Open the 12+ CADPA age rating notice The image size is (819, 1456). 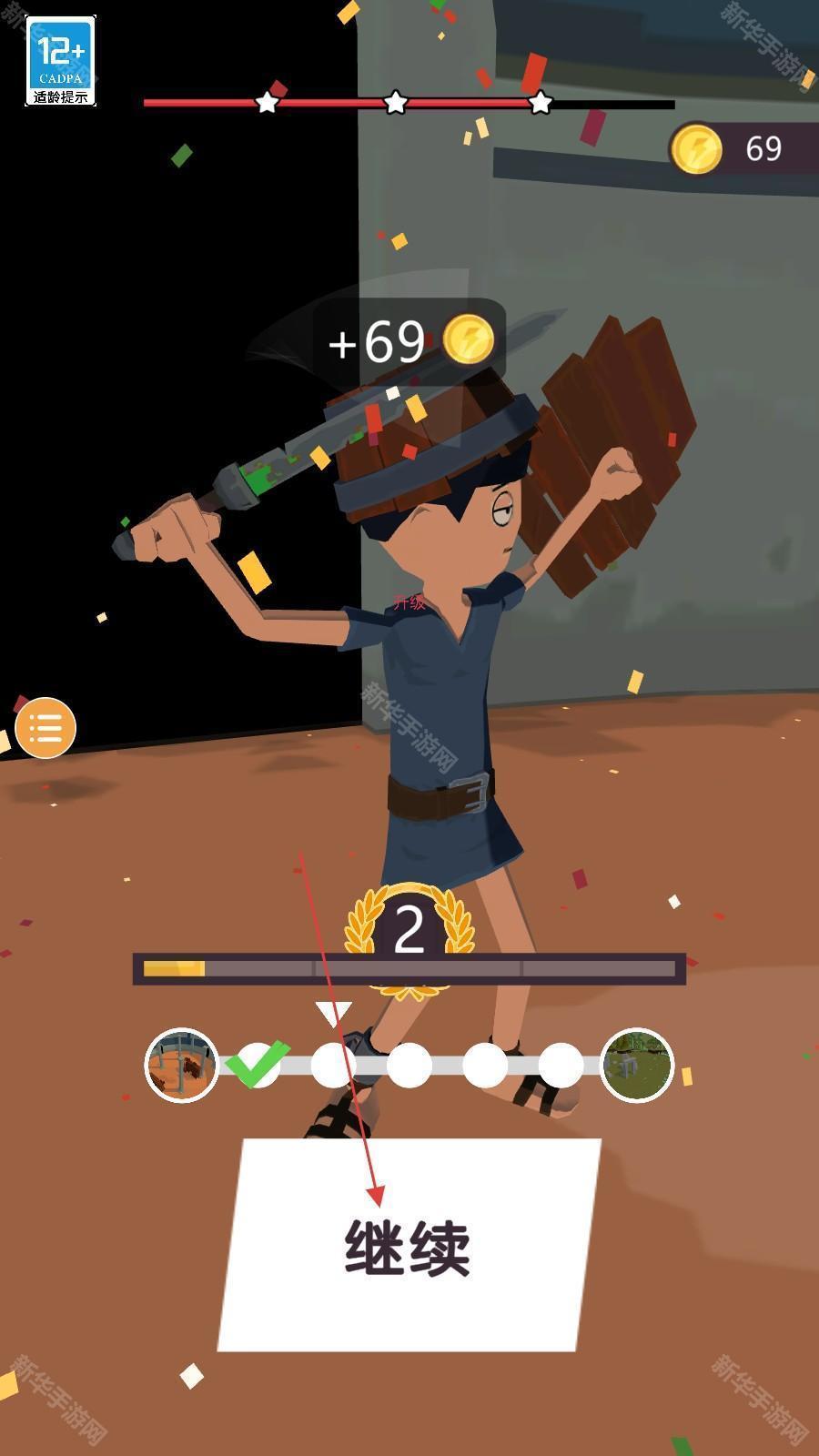[60, 60]
